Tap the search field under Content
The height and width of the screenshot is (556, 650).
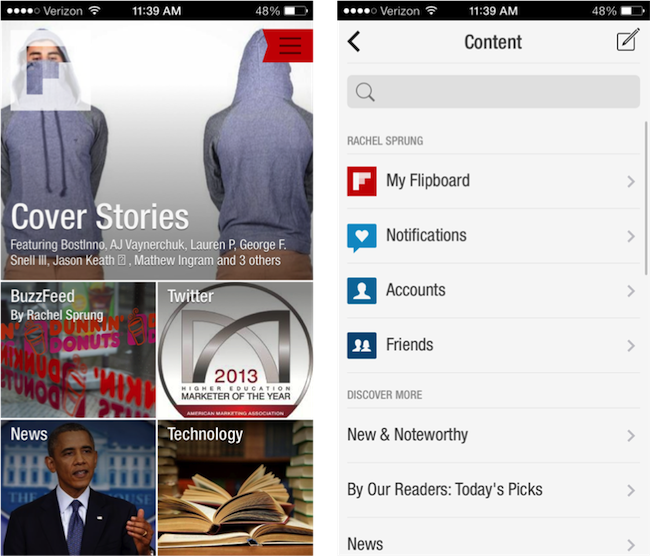493,92
